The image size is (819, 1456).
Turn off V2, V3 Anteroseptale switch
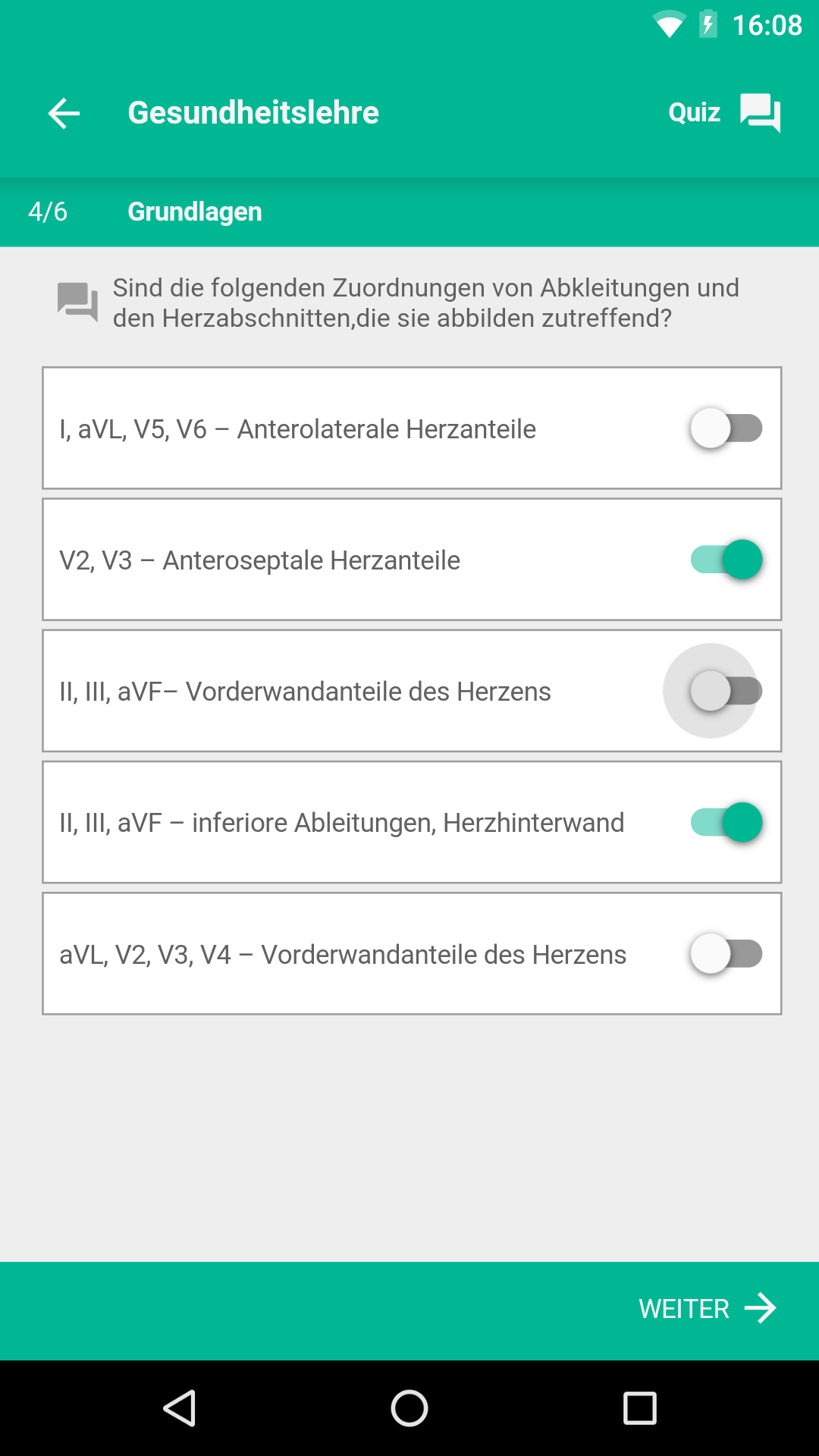[x=726, y=560]
